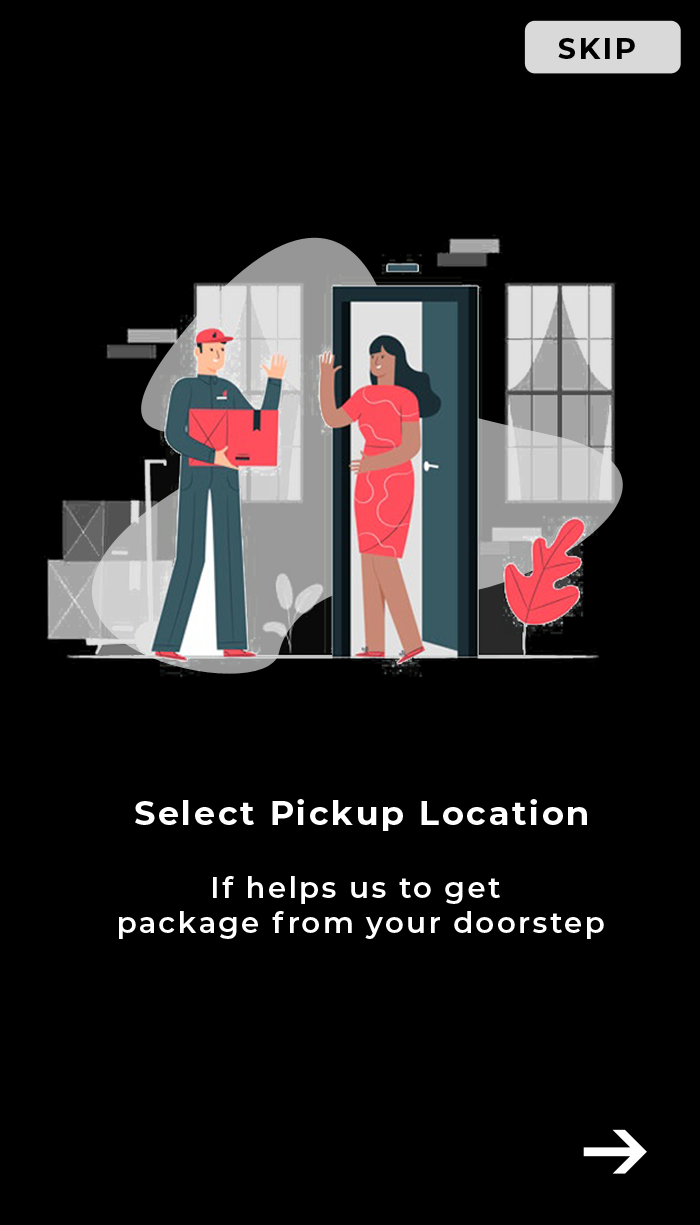
Task: Go to next onboarding page via arrow
Action: click(x=615, y=1151)
